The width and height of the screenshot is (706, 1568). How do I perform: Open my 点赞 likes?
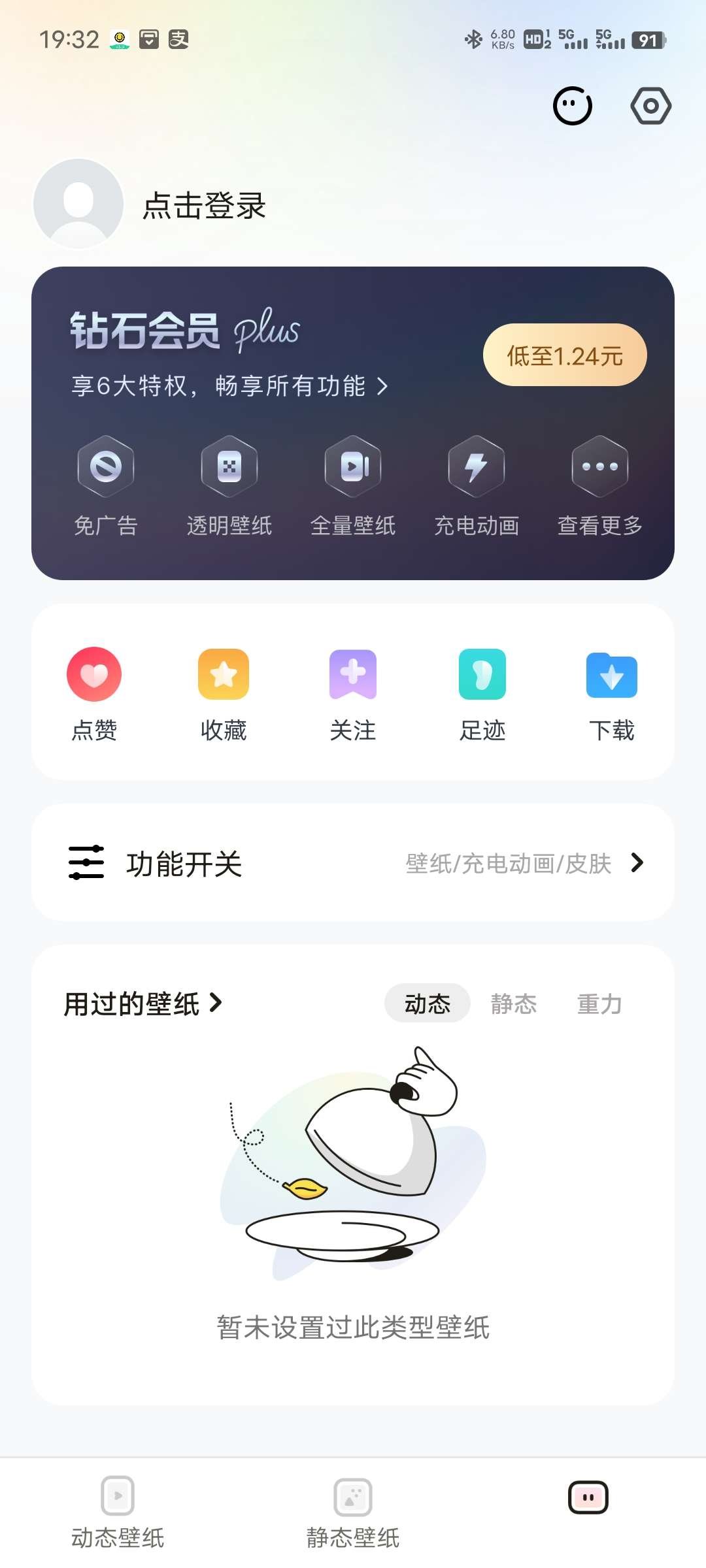pos(94,694)
